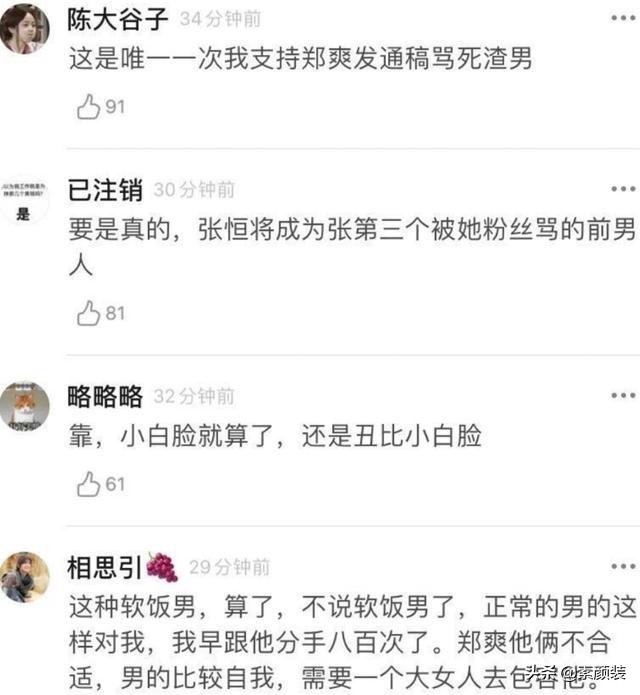
Task: Open overflow menu on 陈大谷子's comment
Action: pyautogui.click(x=623, y=19)
